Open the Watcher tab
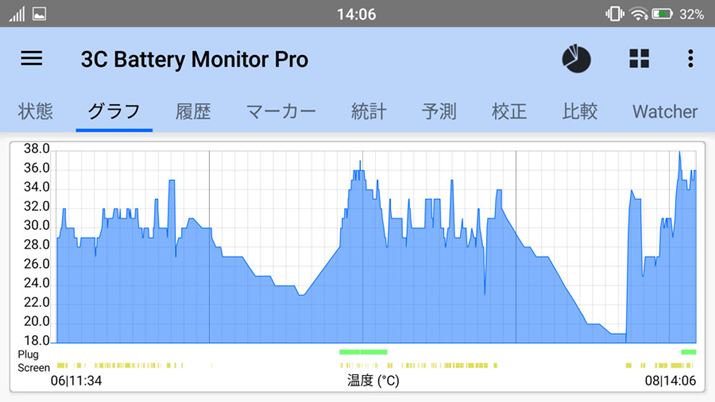The width and height of the screenshot is (715, 402). [664, 111]
